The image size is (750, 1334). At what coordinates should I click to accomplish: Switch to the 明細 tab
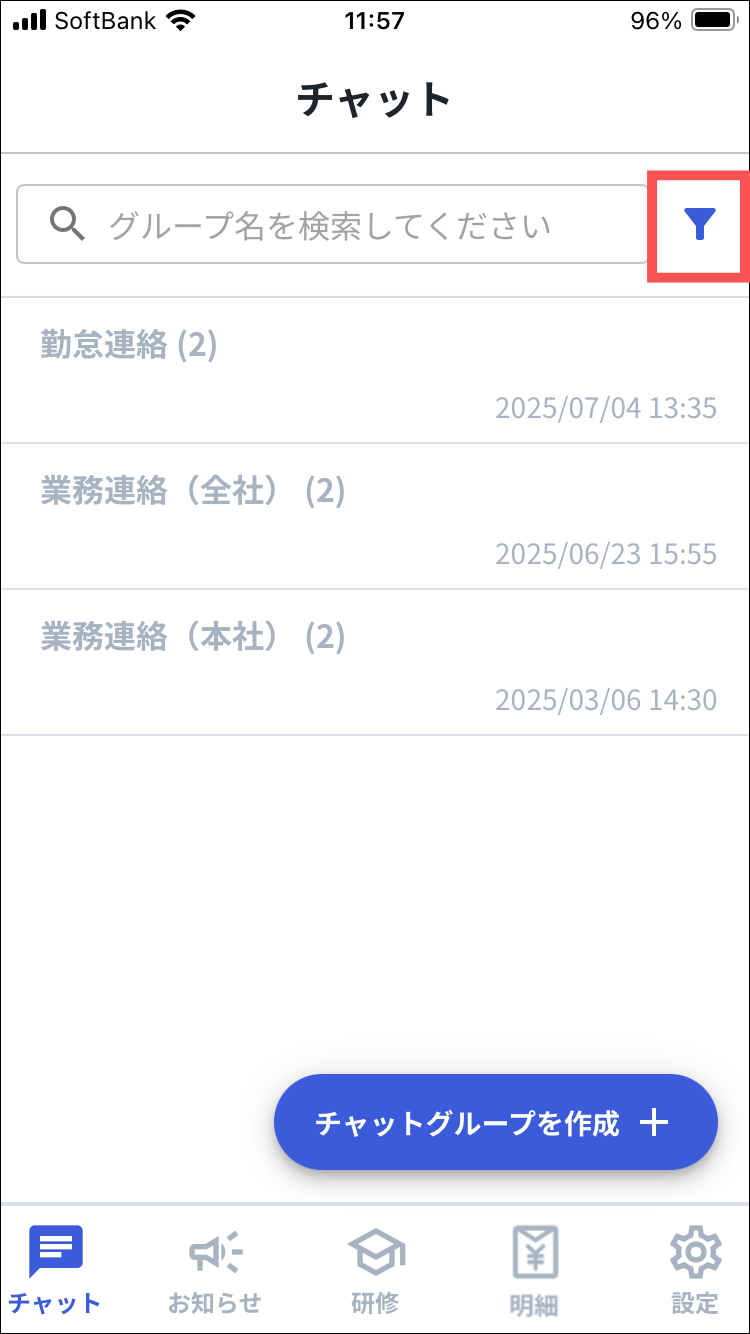pos(535,1270)
